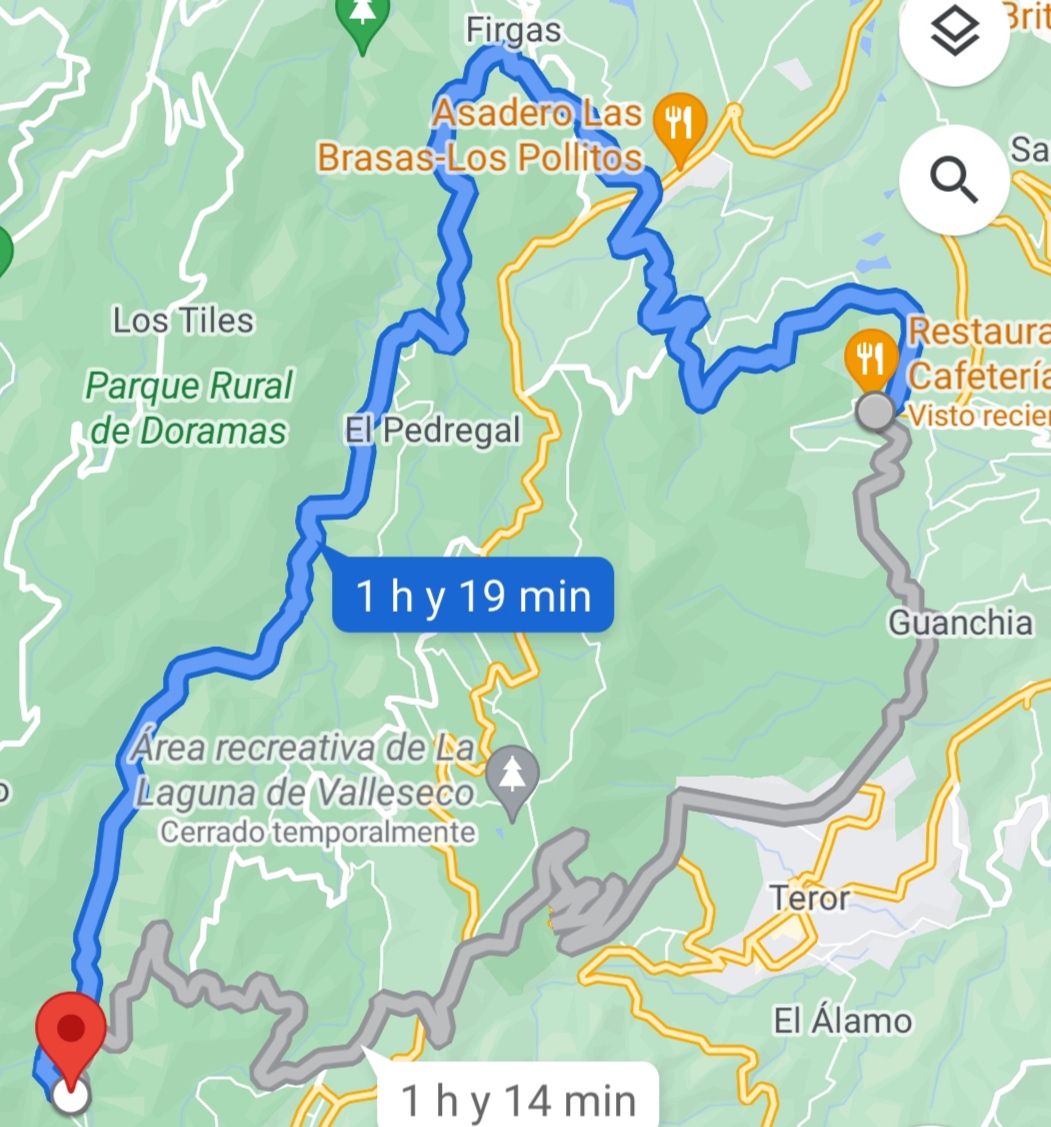
Task: Open the map layers selector
Action: (x=953, y=37)
